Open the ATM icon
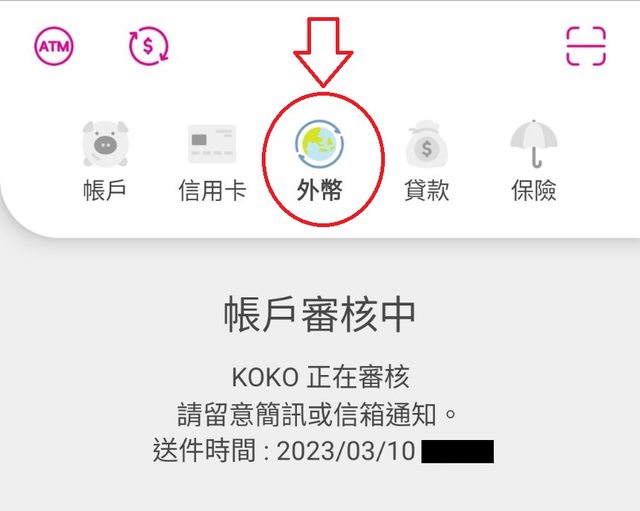The height and width of the screenshot is (511, 640). 54,45
